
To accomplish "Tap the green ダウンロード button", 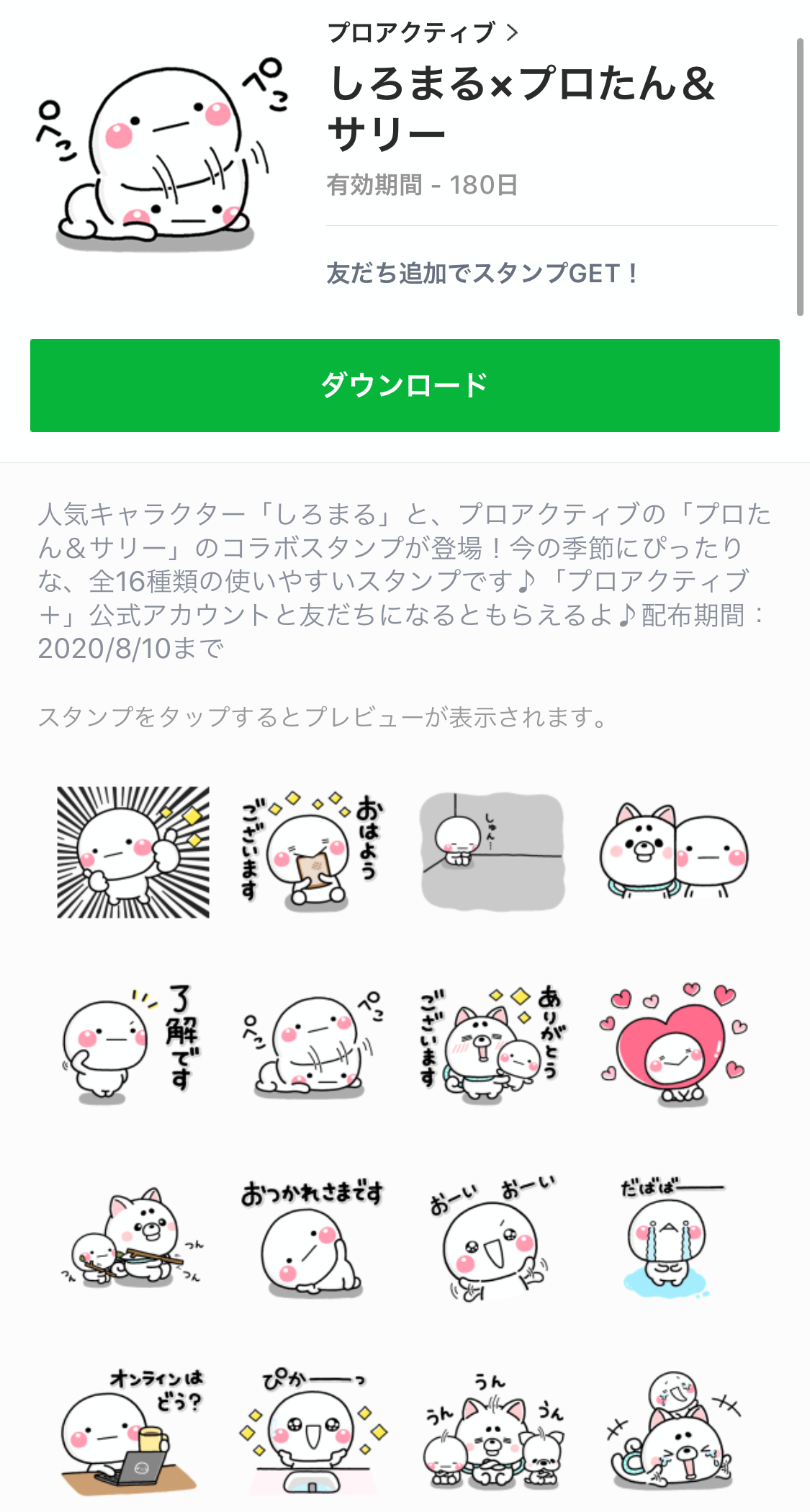I will 405,385.
